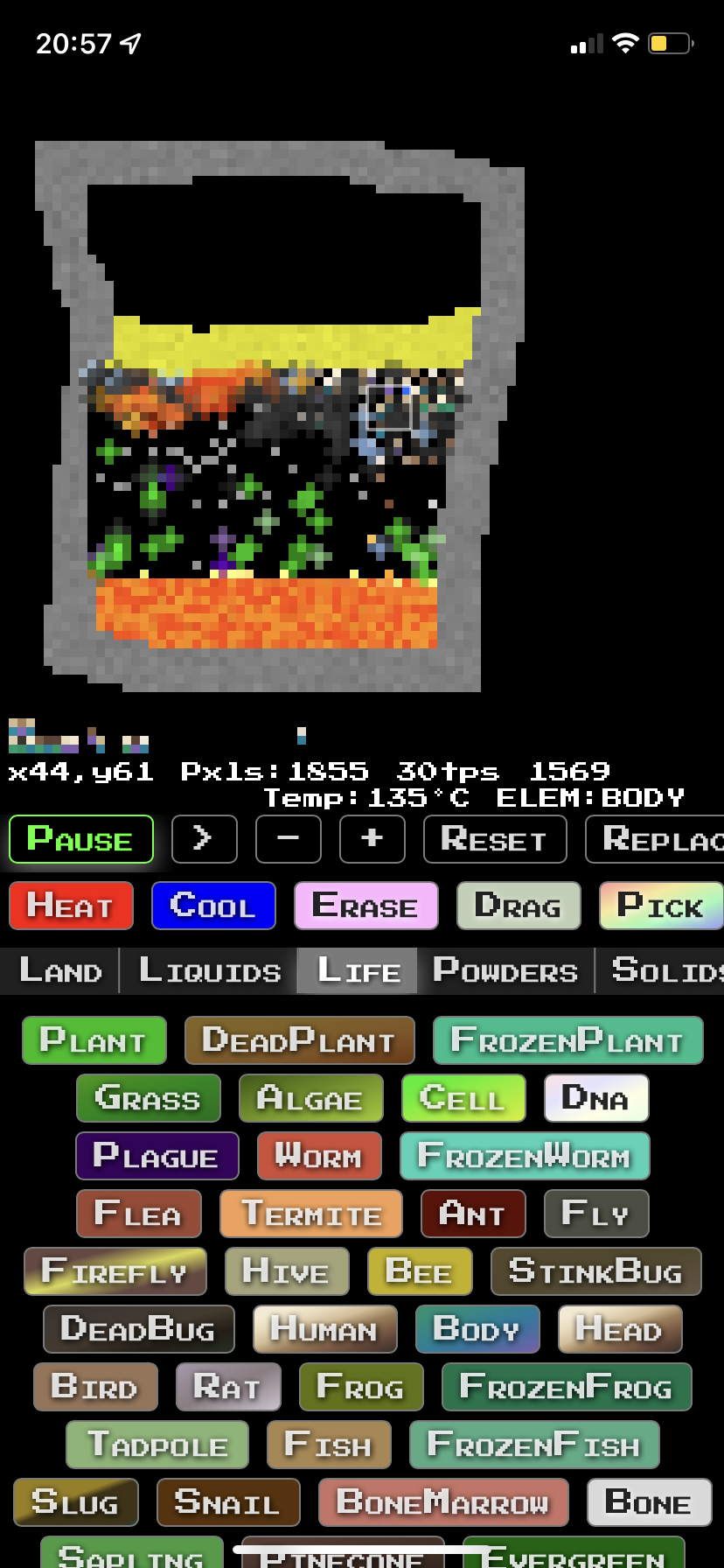The width and height of the screenshot is (724, 1568).
Task: Select the Firefly element
Action: point(115,1271)
